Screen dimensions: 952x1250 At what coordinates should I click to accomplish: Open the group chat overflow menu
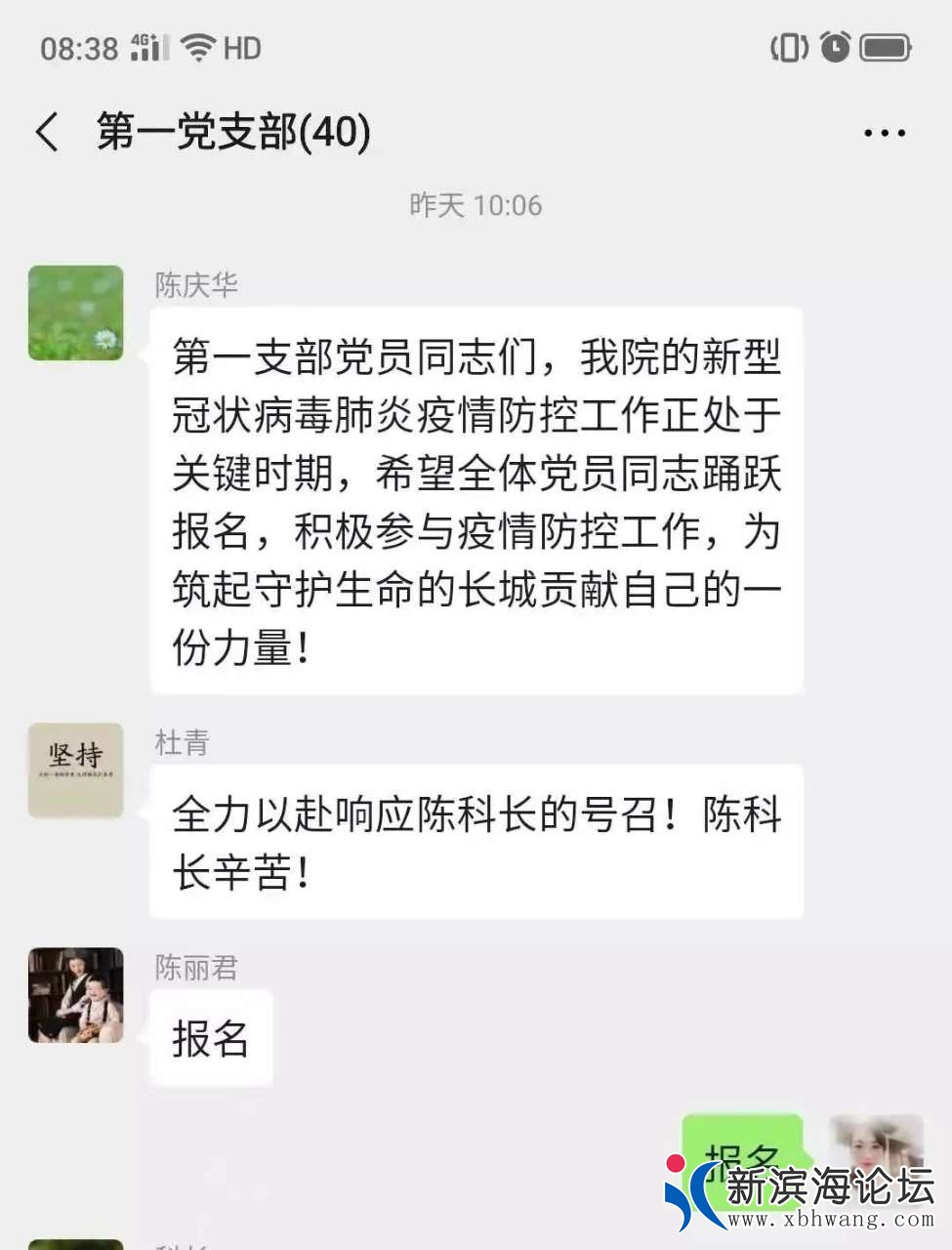click(884, 133)
